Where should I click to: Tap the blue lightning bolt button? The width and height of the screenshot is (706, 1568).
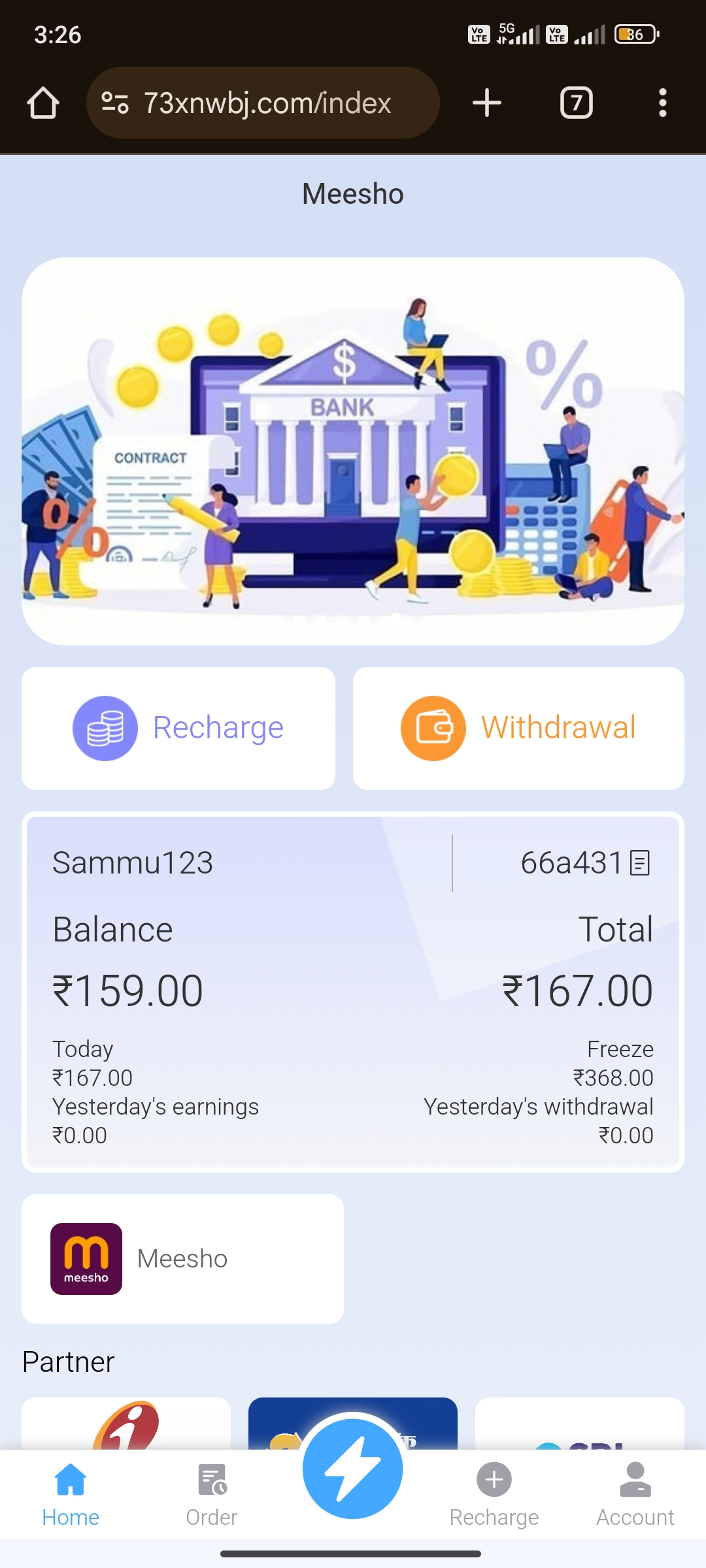point(353,1469)
